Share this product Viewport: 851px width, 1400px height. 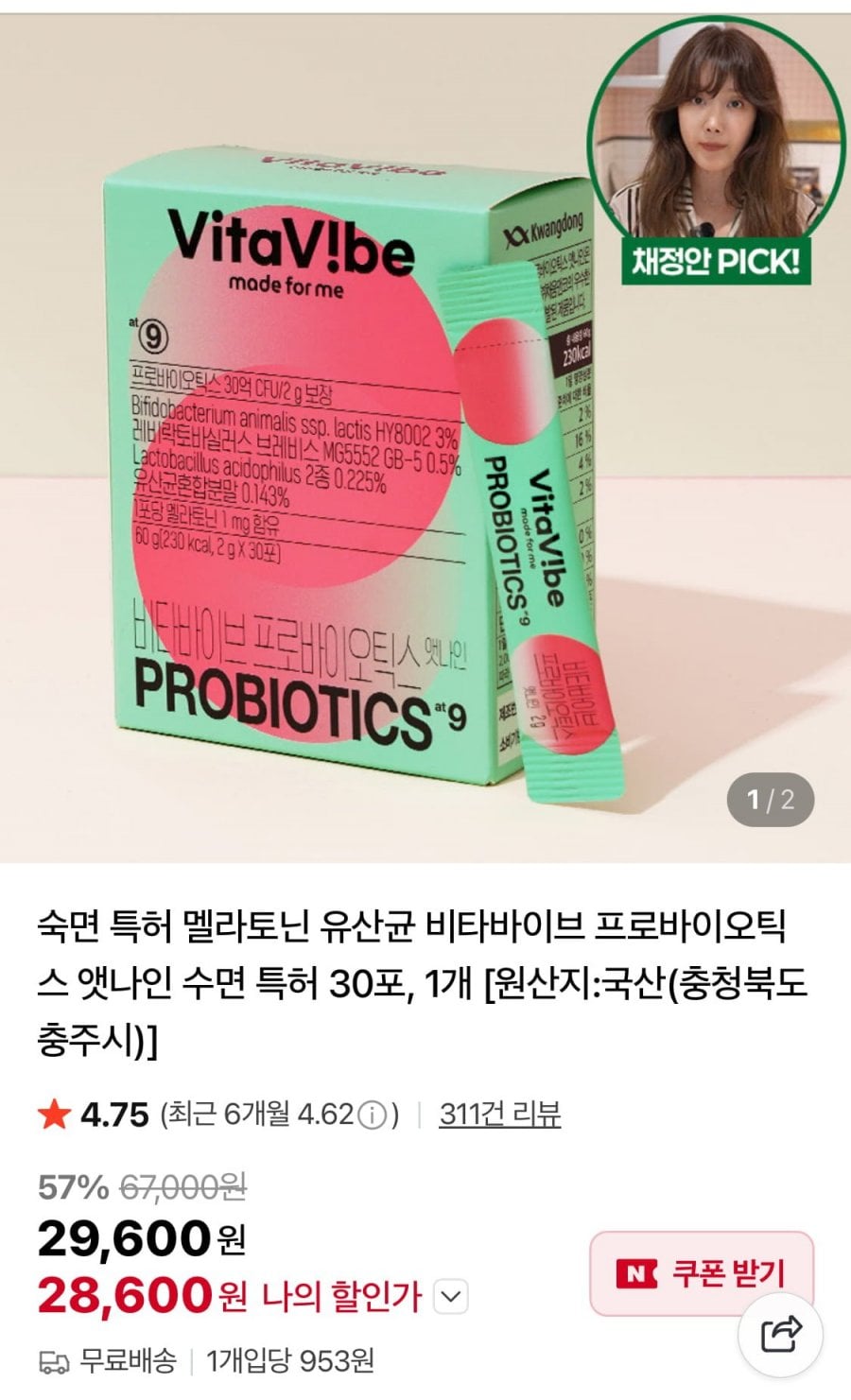click(782, 1334)
